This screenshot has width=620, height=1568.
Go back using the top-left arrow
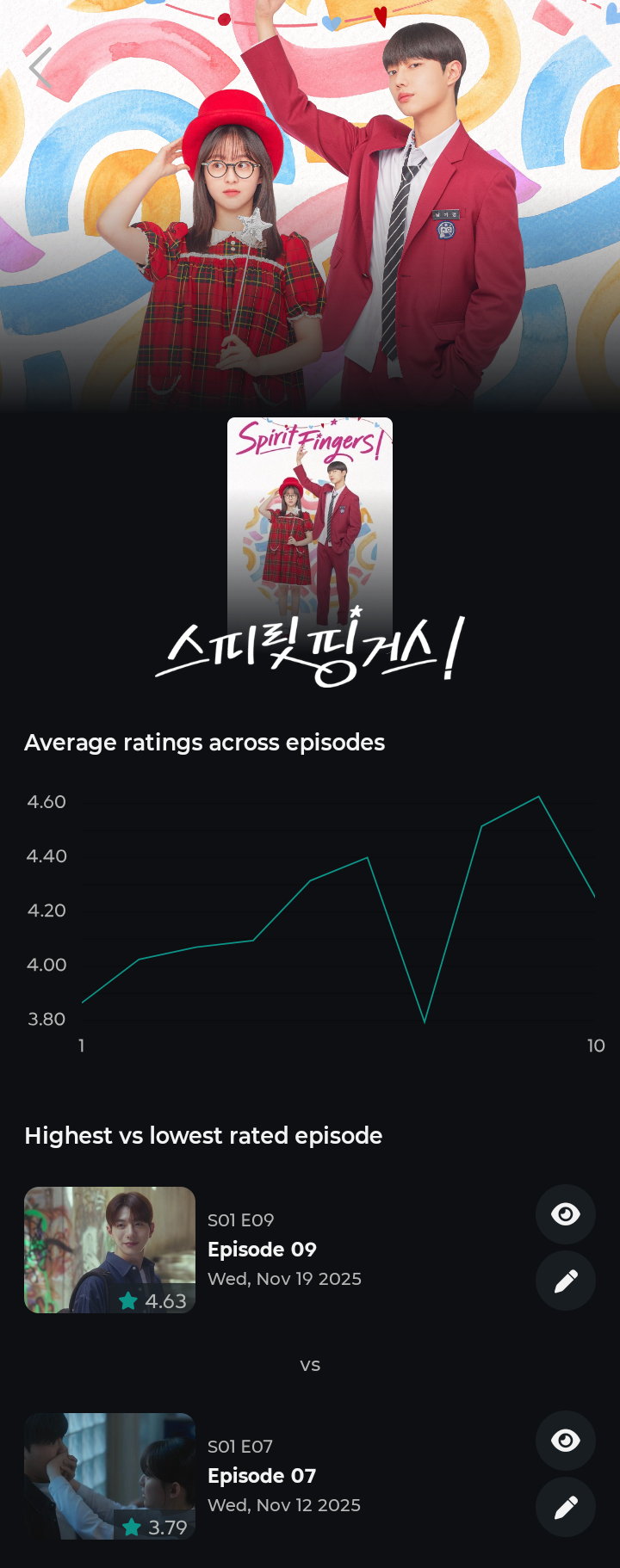tap(40, 68)
